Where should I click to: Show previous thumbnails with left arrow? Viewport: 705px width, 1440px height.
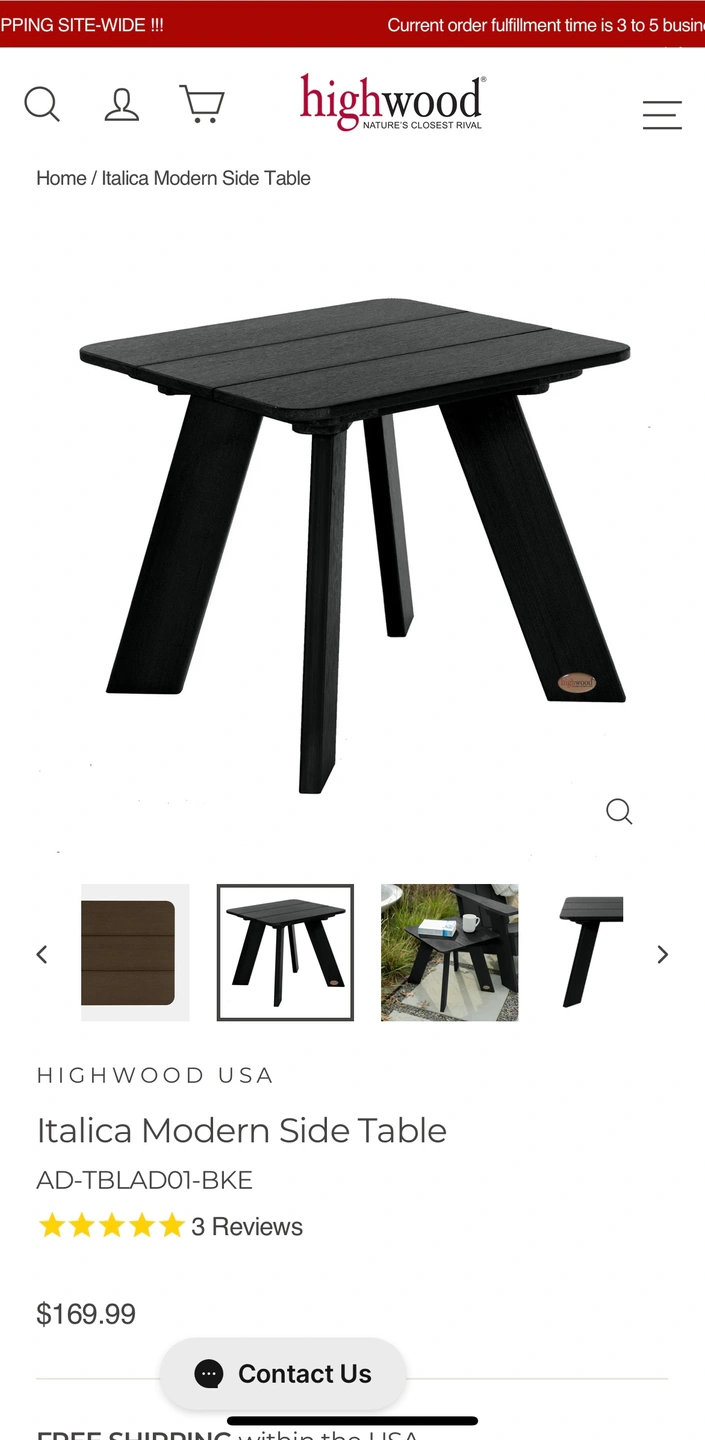pos(42,954)
